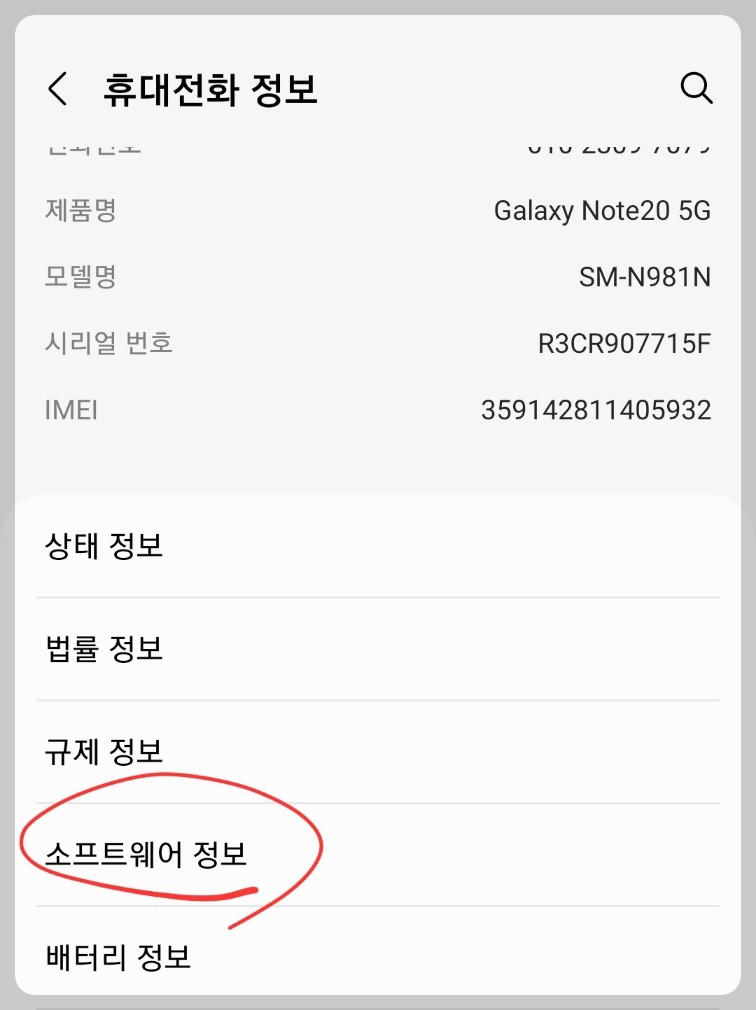The image size is (756, 1010).
Task: Select the model name SM-N981N
Action: tap(646, 277)
